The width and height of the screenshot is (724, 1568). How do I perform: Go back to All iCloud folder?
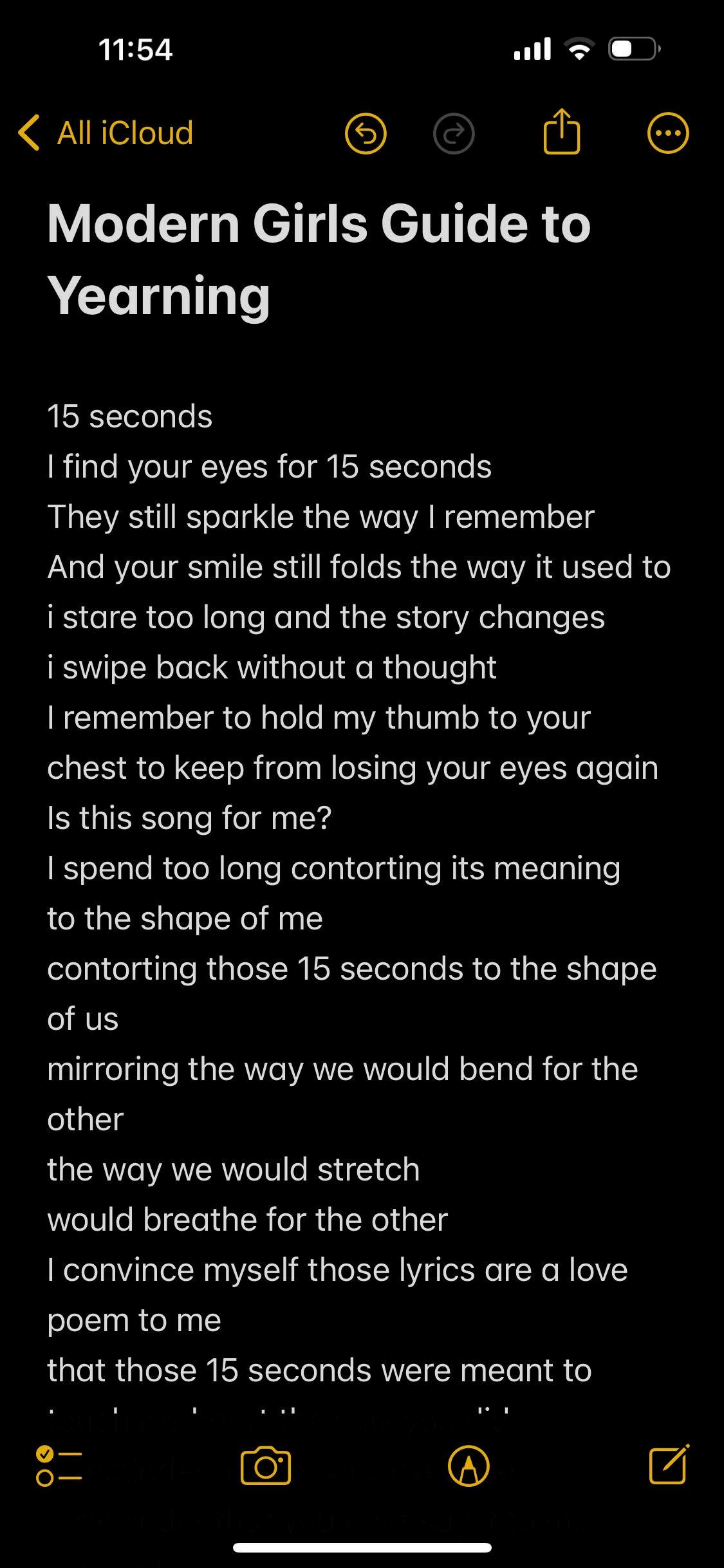click(106, 133)
